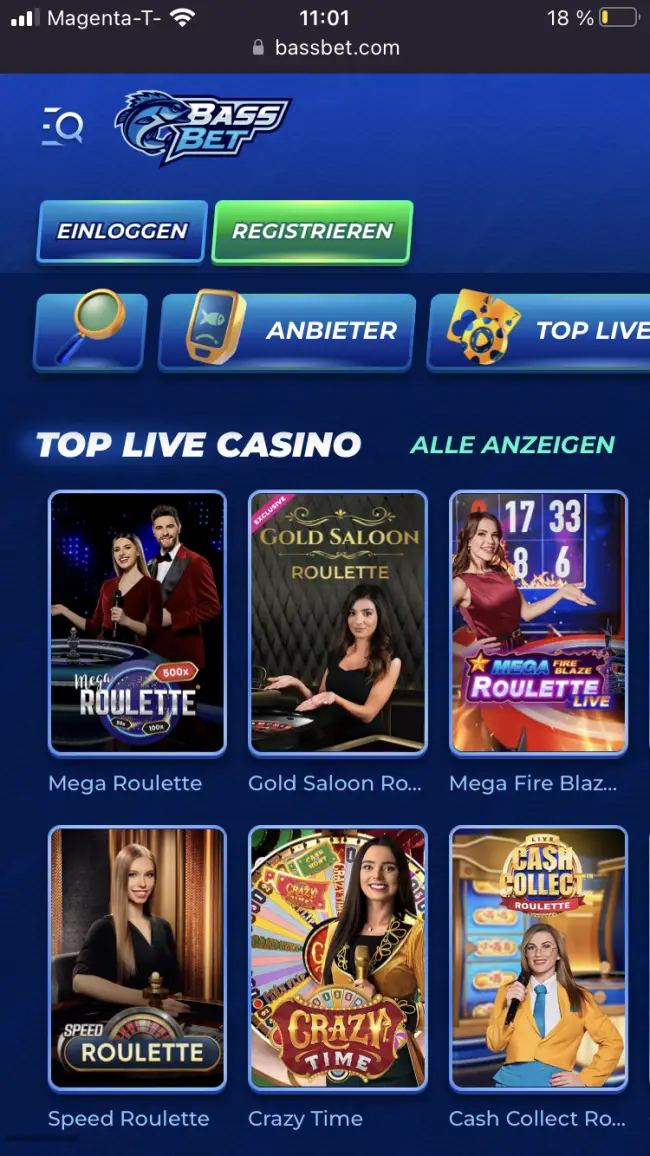
Task: Open the magnifying glass search button
Action: (x=90, y=331)
